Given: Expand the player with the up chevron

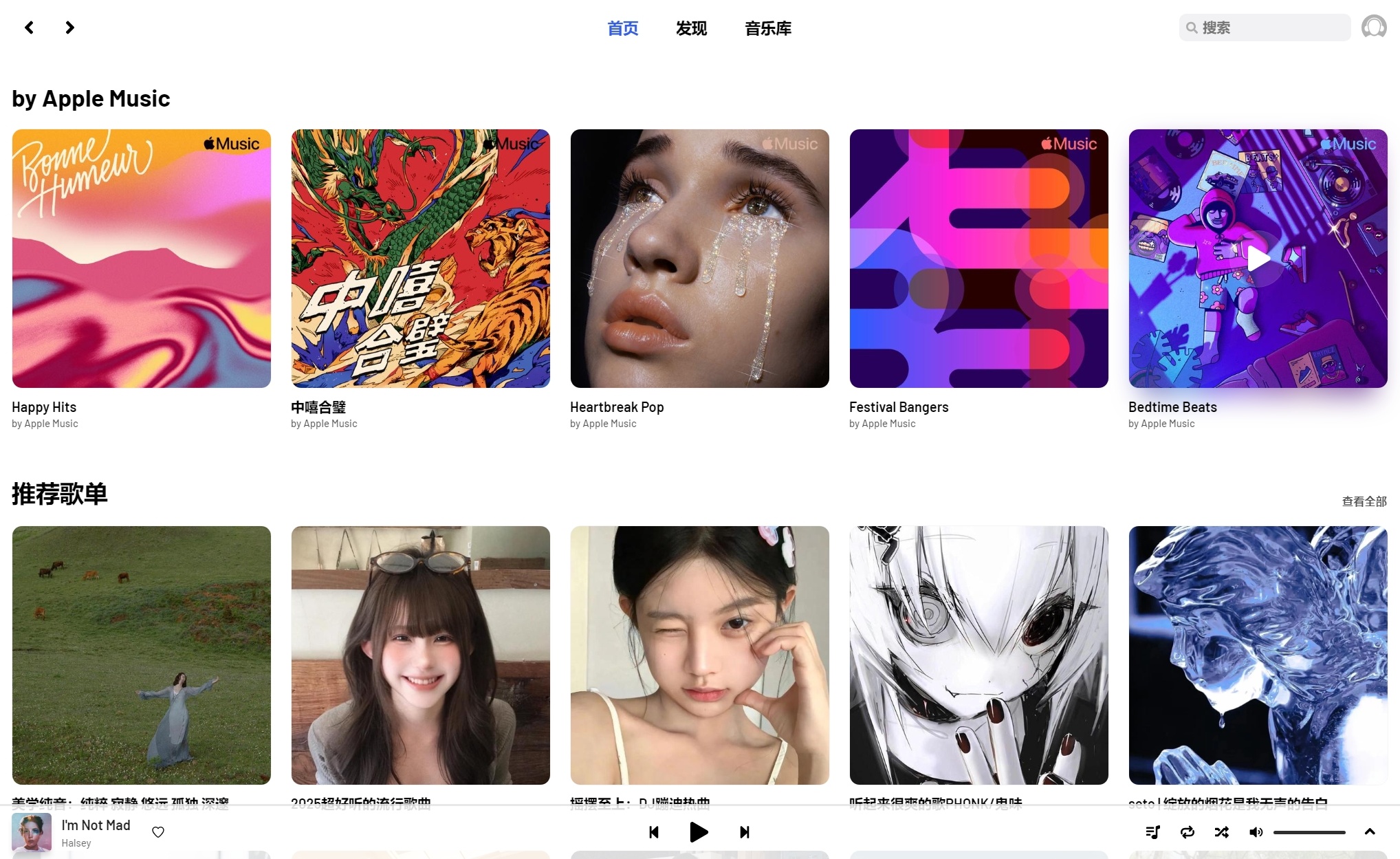Looking at the screenshot, I should (x=1370, y=832).
